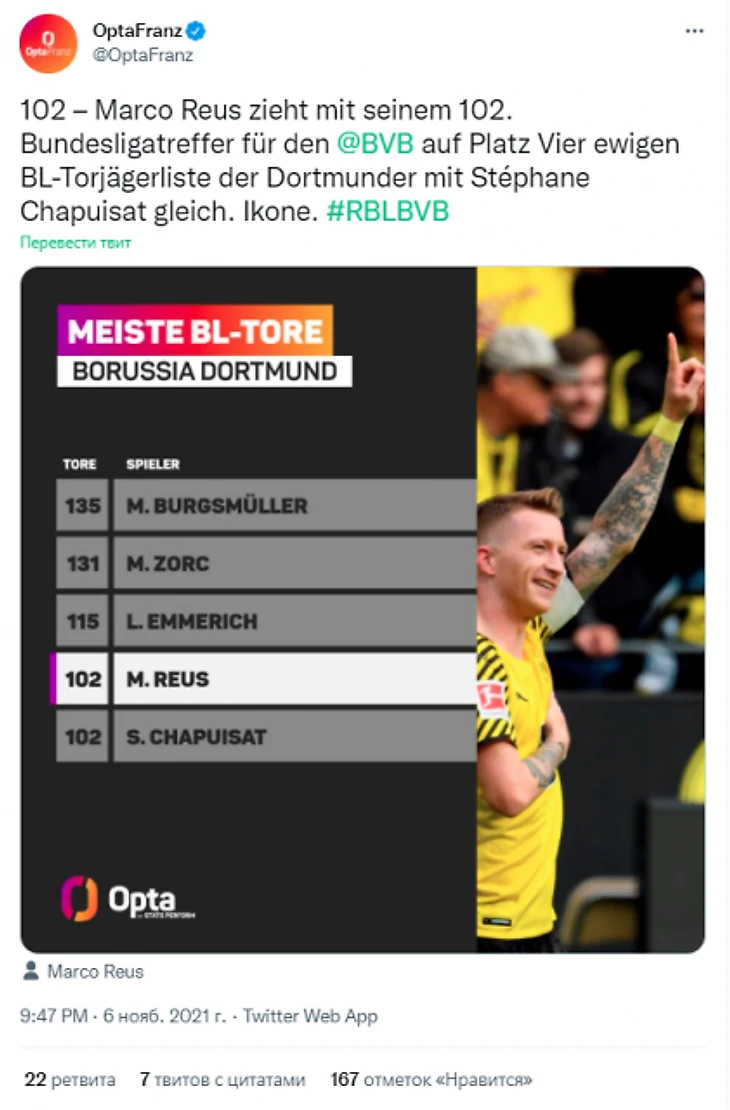Open OptaFranz profile avatar
Viewport: 730px width, 1110px height.
[x=47, y=43]
